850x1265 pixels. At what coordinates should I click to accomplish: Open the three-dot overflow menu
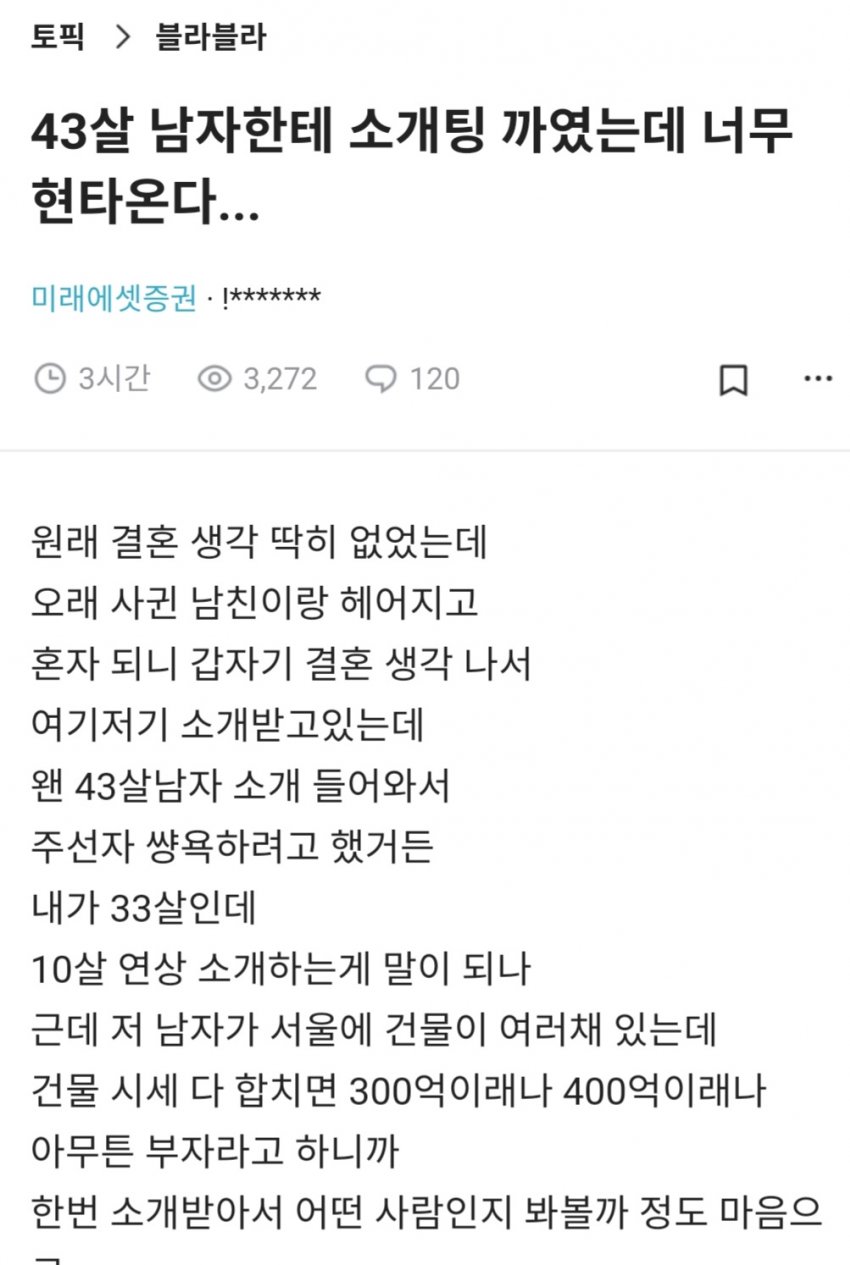point(818,379)
